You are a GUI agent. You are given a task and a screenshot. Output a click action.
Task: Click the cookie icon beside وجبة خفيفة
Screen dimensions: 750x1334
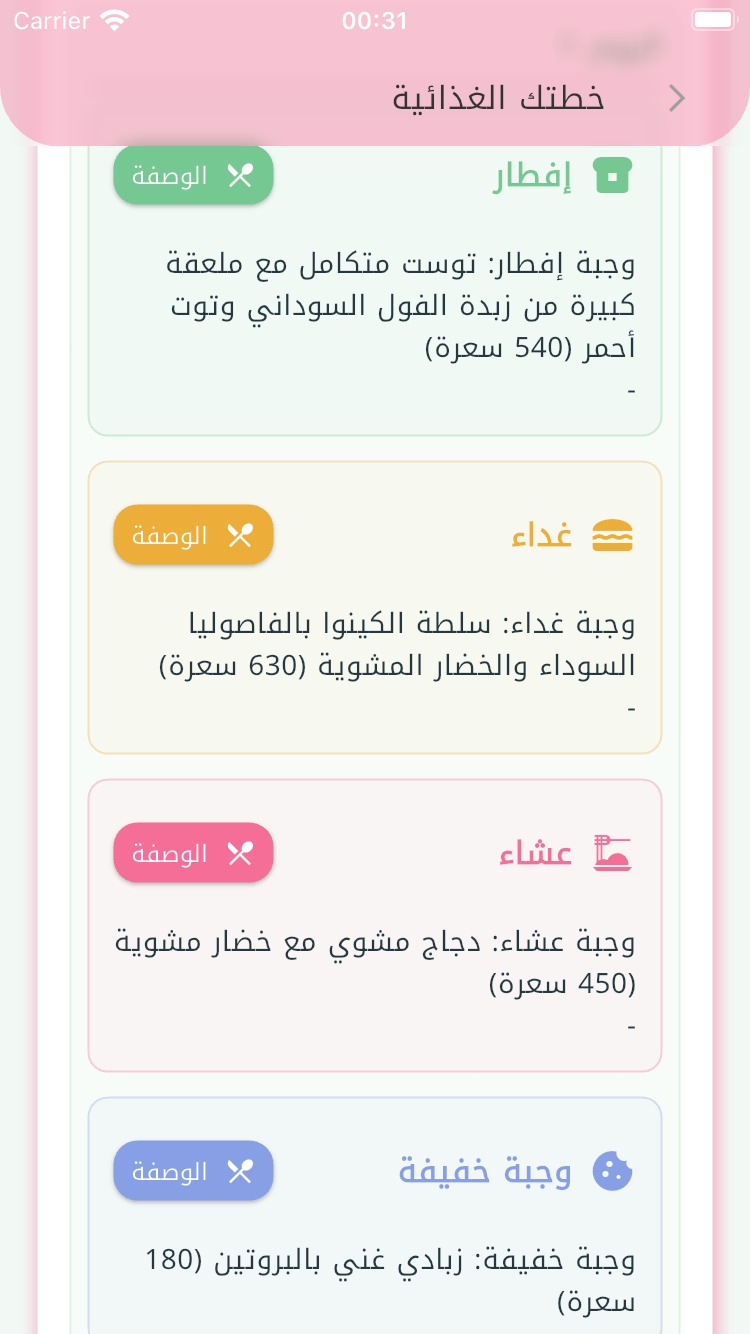tap(614, 1170)
